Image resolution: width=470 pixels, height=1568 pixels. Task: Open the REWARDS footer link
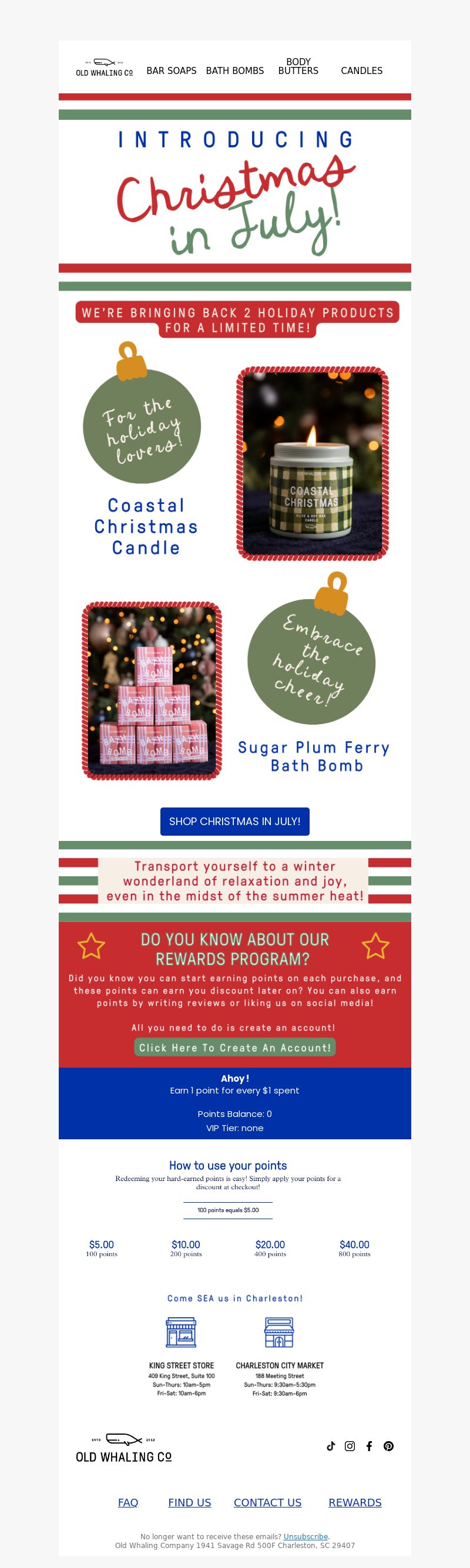pos(354,1502)
